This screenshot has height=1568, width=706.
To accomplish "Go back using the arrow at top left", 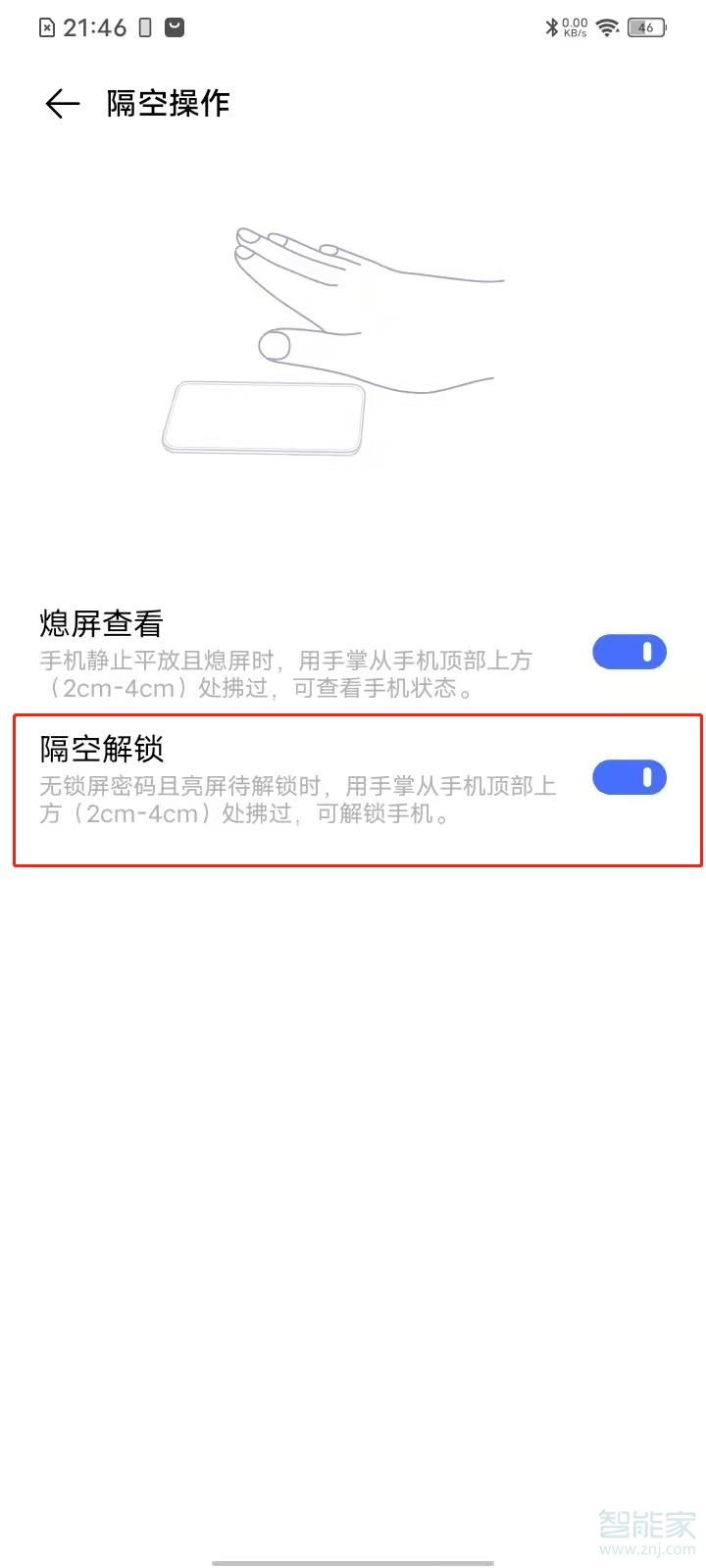I will click(61, 103).
